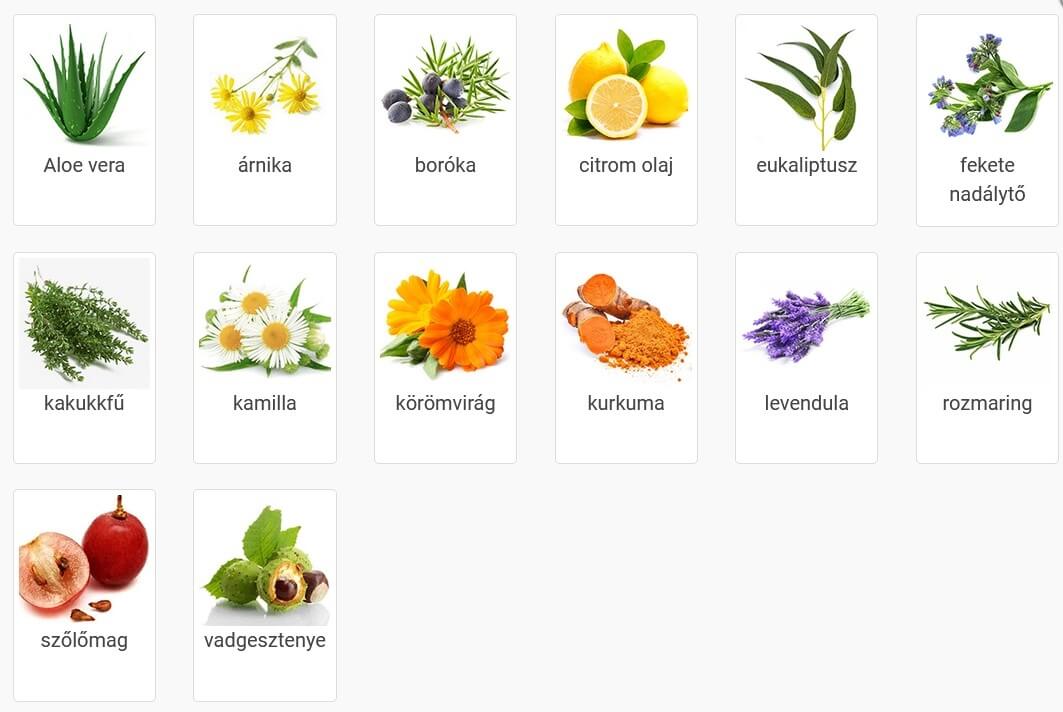
Task: Open the kamilla card
Action: pyautogui.click(x=265, y=357)
